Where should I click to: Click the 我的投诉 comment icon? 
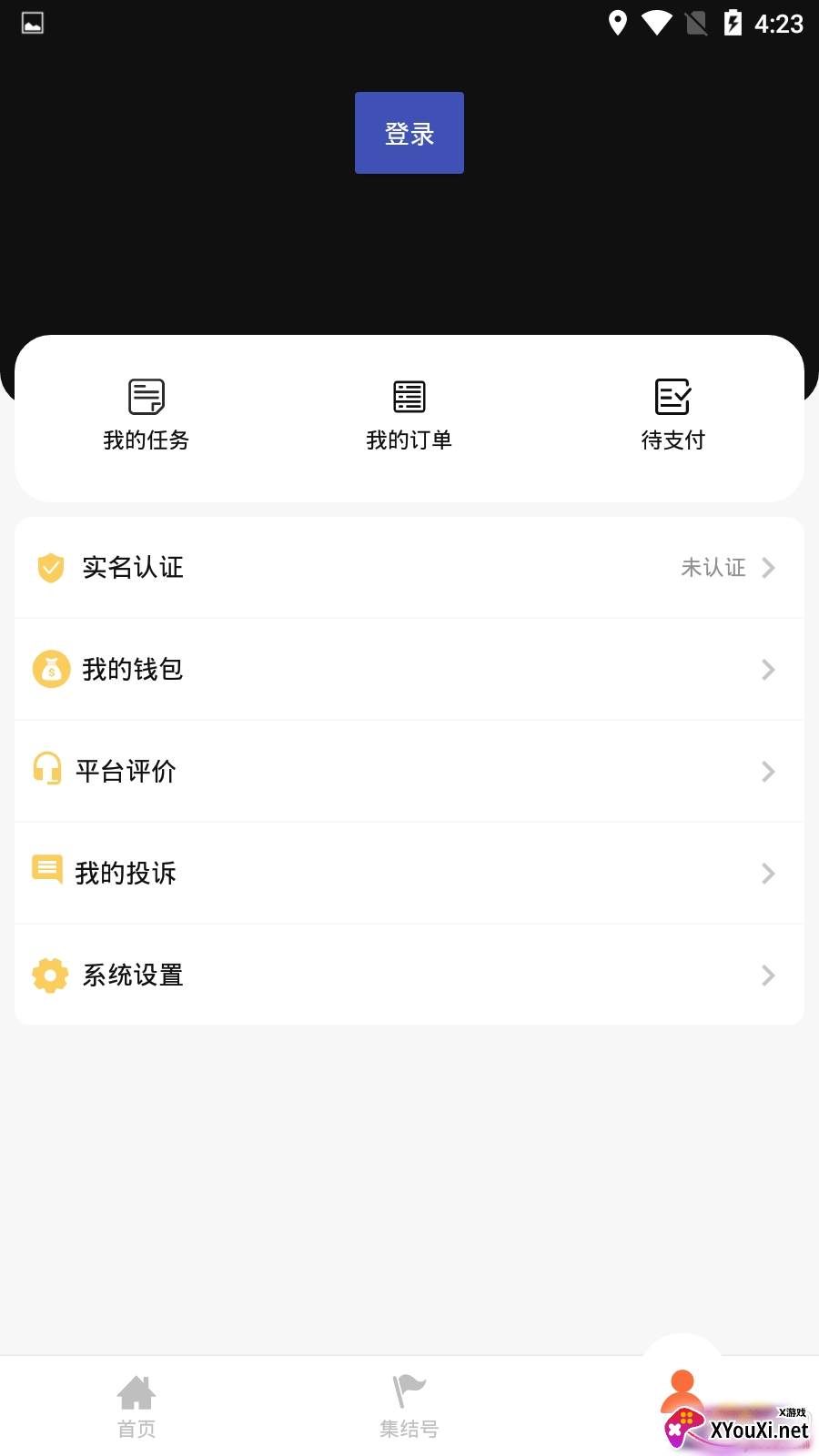click(47, 871)
